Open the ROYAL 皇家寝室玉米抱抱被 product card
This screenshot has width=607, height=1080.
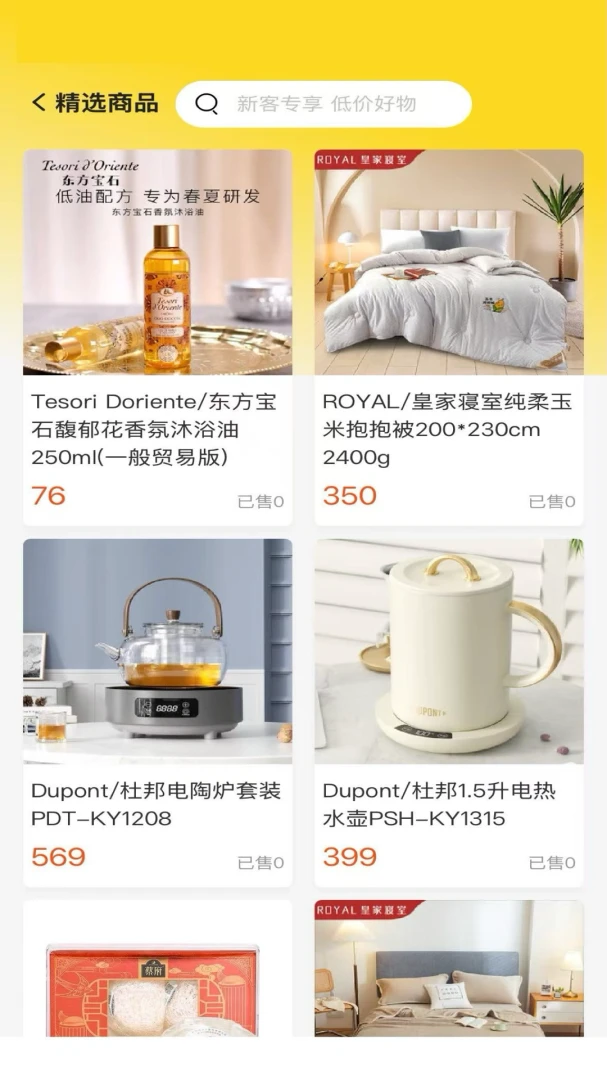(x=449, y=338)
